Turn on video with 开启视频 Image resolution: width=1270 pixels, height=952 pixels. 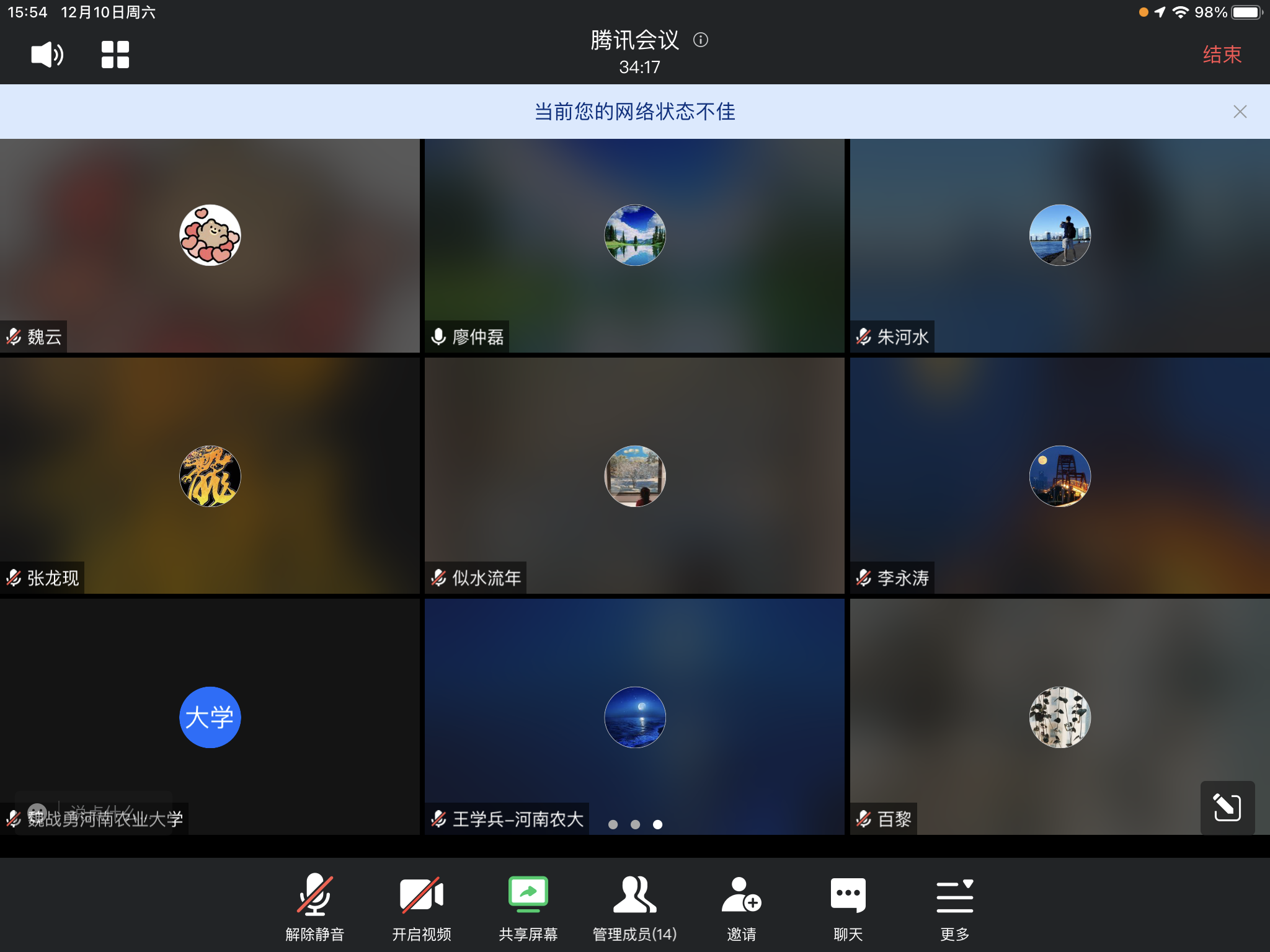[422, 906]
